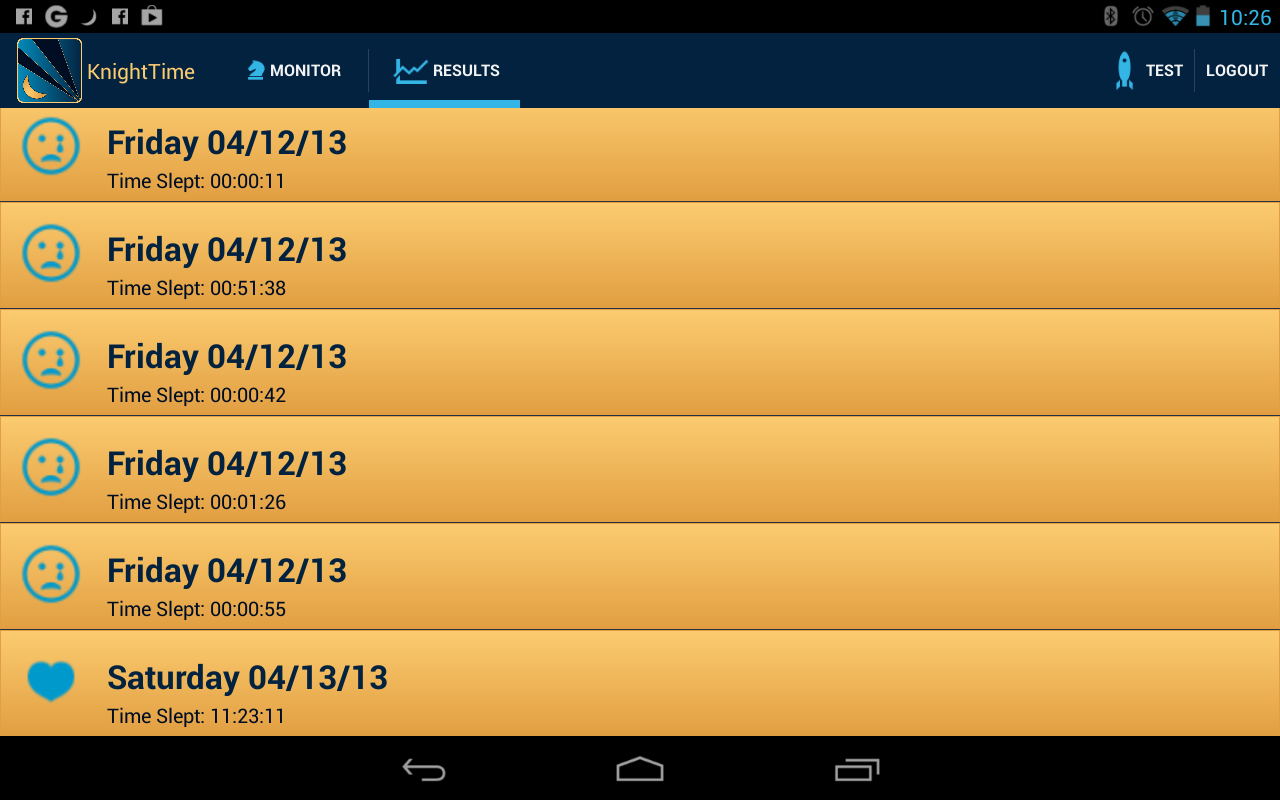Open Friday entry with 00:51:38 slept
The image size is (1280, 800).
640,262
